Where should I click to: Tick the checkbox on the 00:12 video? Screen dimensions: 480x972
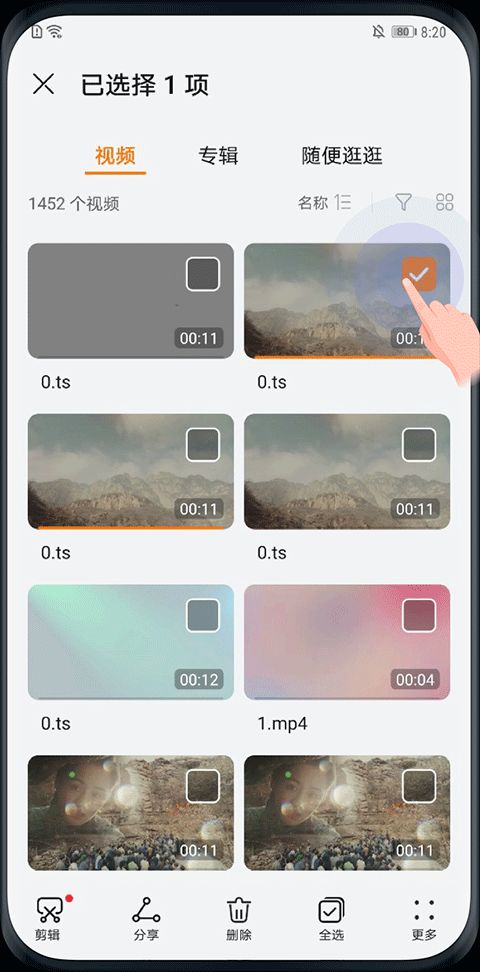[x=203, y=616]
